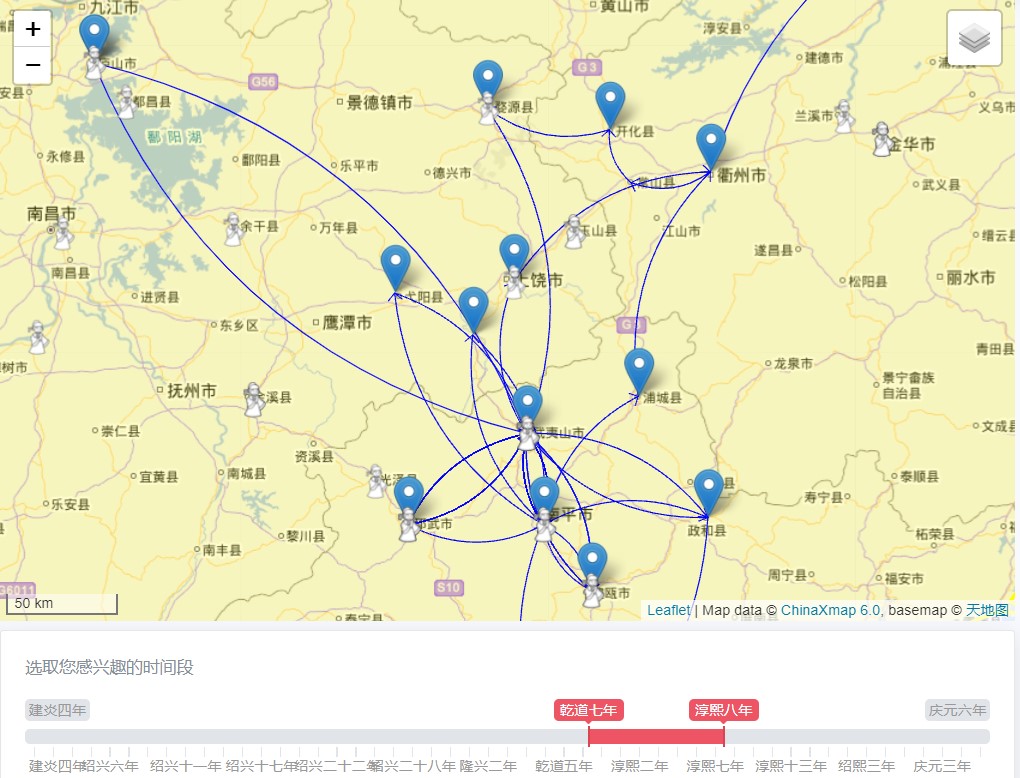The width and height of the screenshot is (1020, 778).
Task: Open the 天地图 basemap link
Action: (986, 610)
